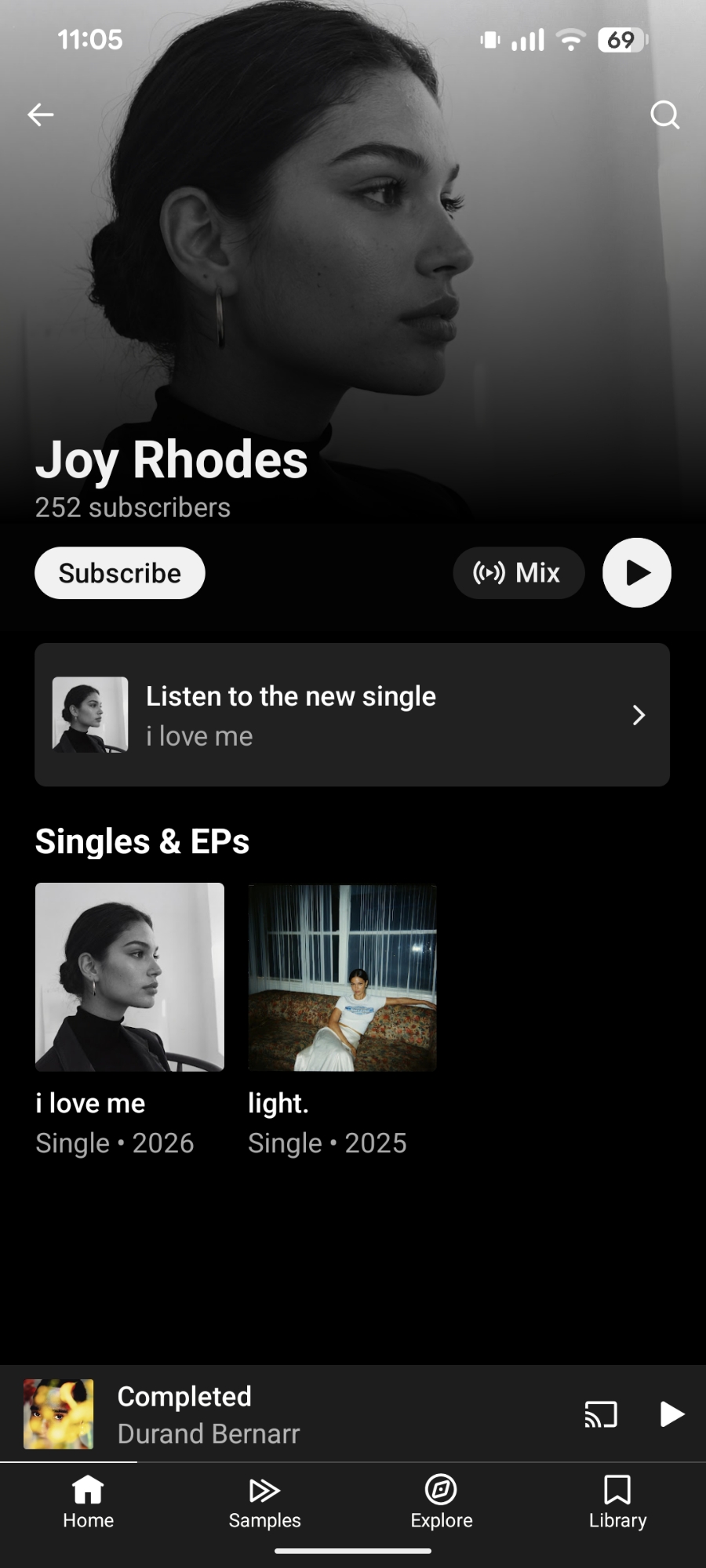Open the 'Listen to the new single' card

coord(352,715)
